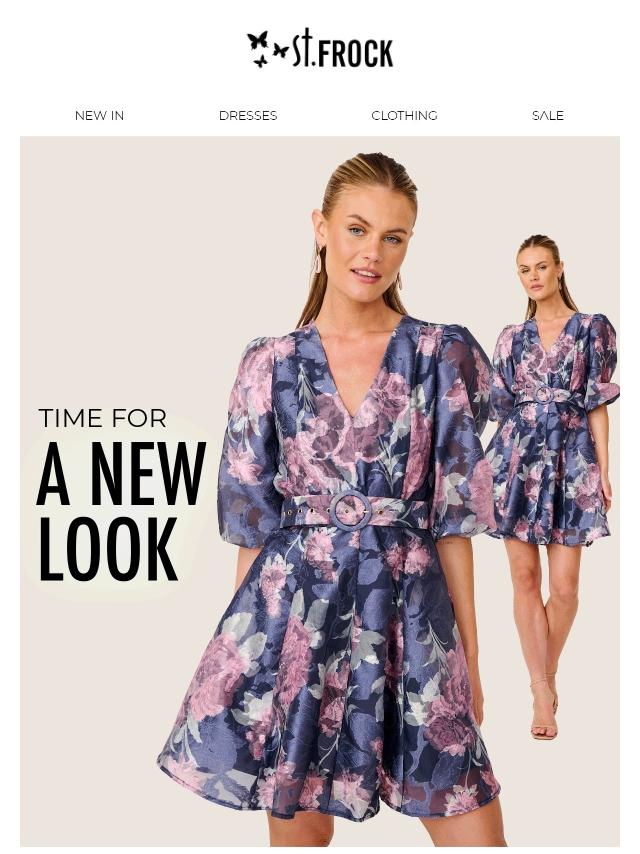View the SALE page

548,115
